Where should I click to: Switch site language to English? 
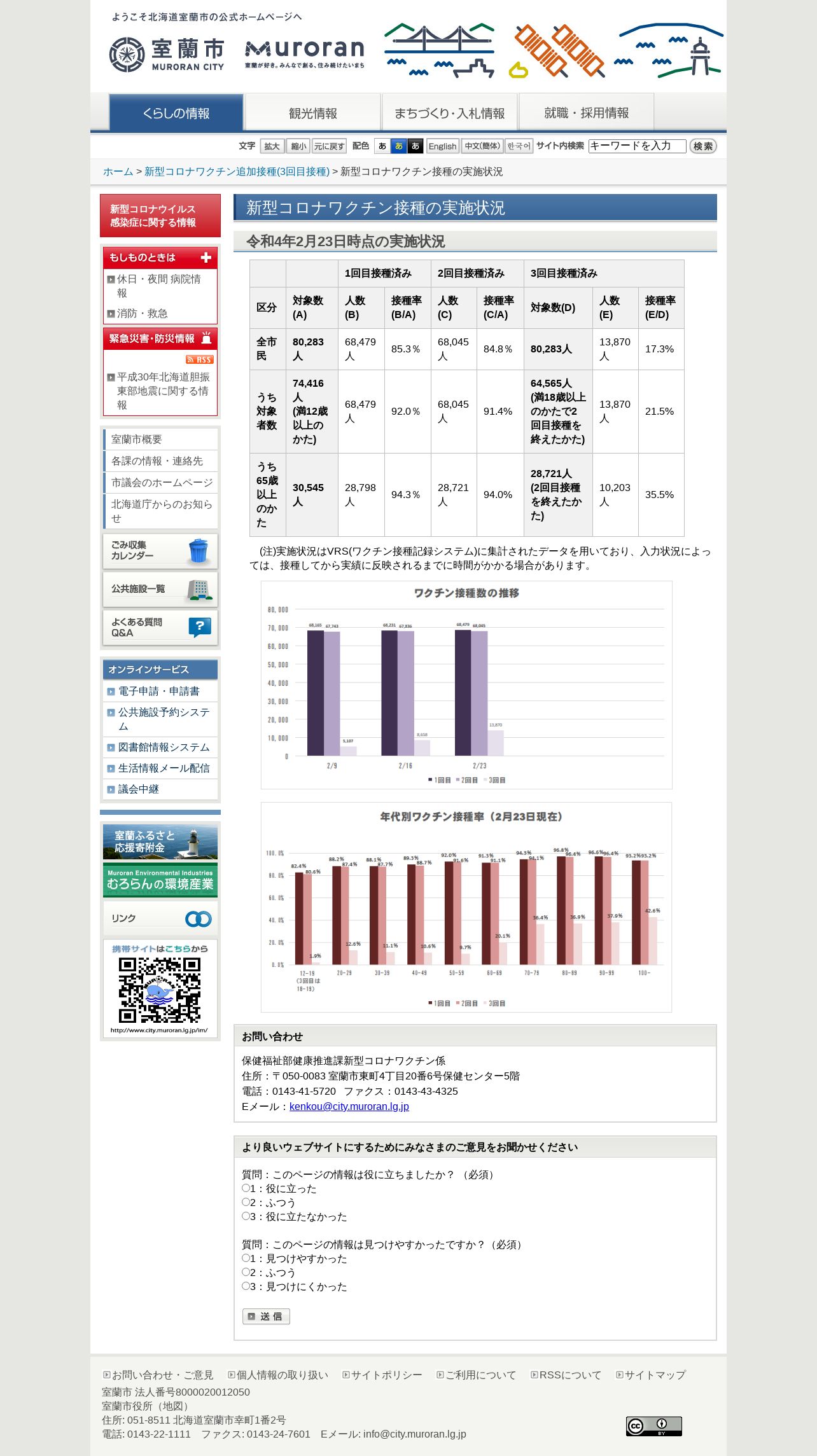442,146
